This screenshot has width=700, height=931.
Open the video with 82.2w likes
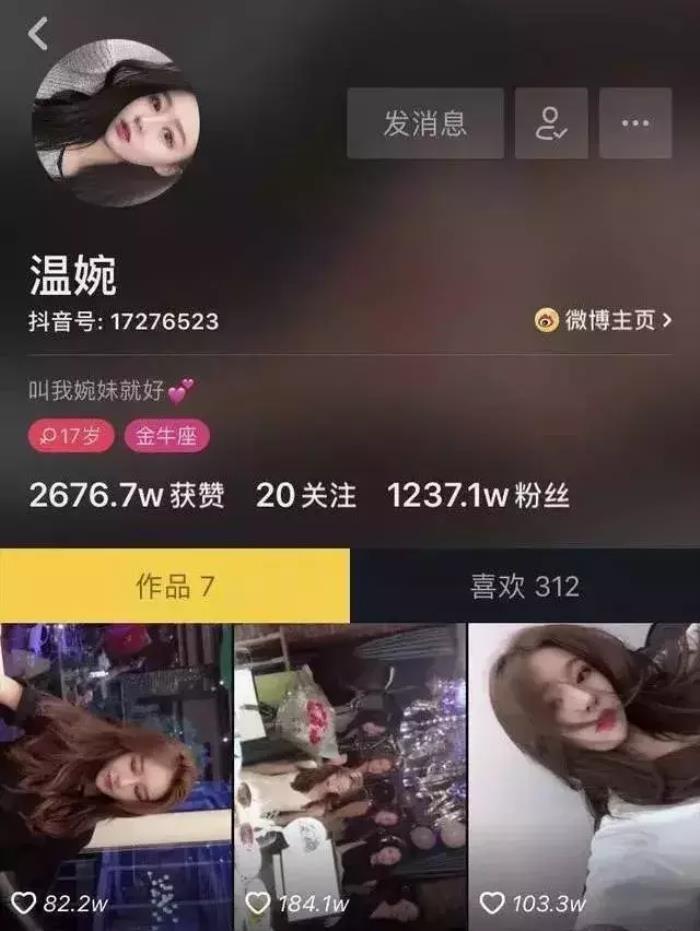pyautogui.click(x=115, y=770)
